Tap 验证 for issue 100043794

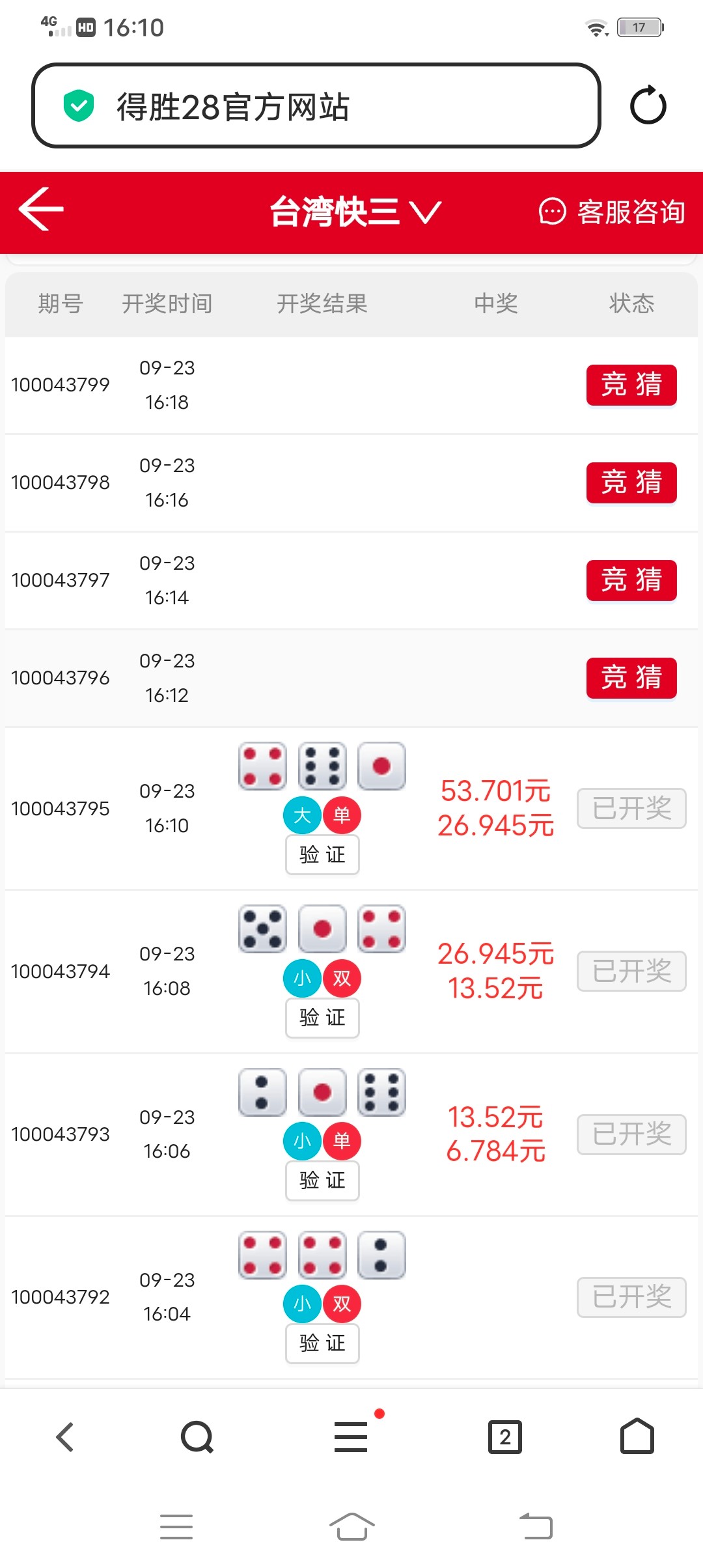click(322, 1017)
